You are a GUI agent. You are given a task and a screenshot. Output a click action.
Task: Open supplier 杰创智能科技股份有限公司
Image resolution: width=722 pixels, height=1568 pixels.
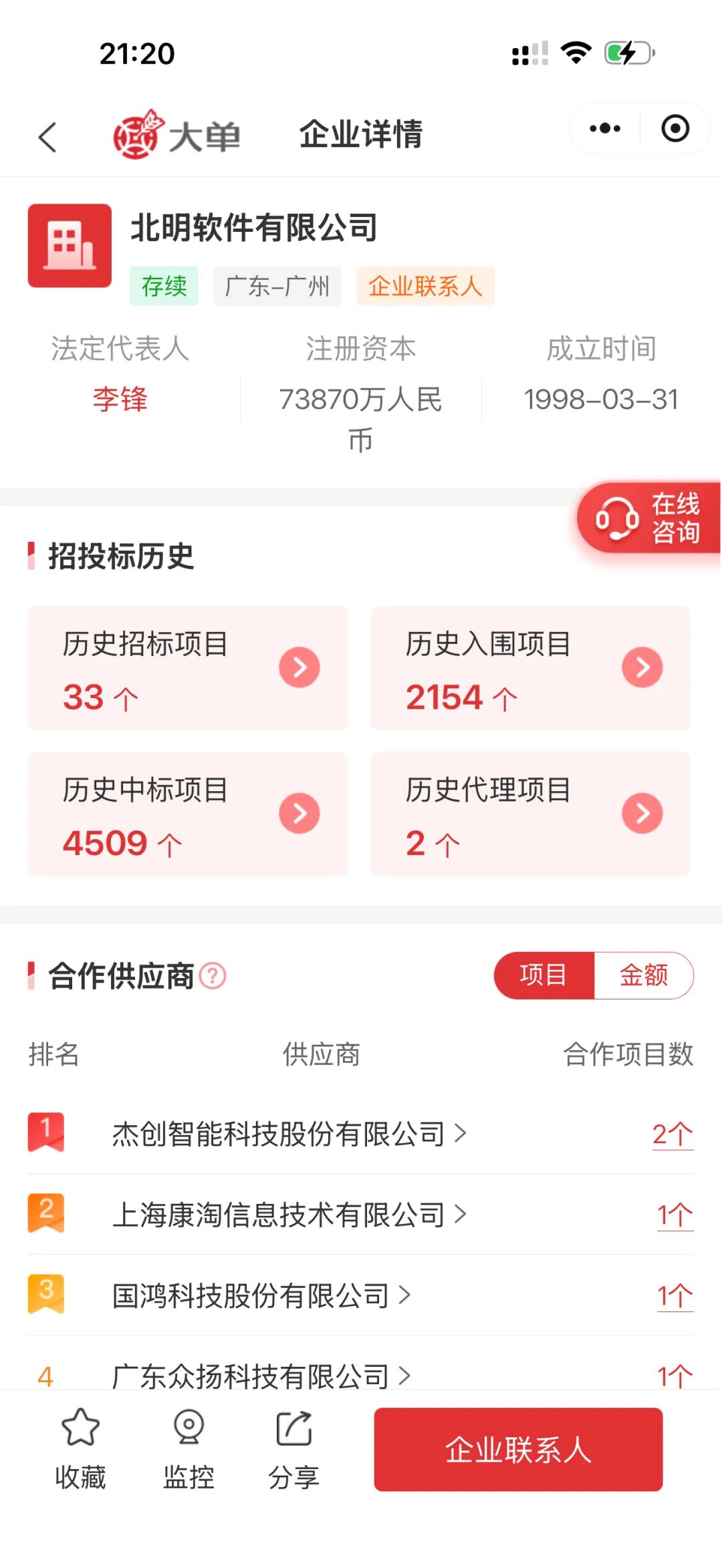[289, 1134]
